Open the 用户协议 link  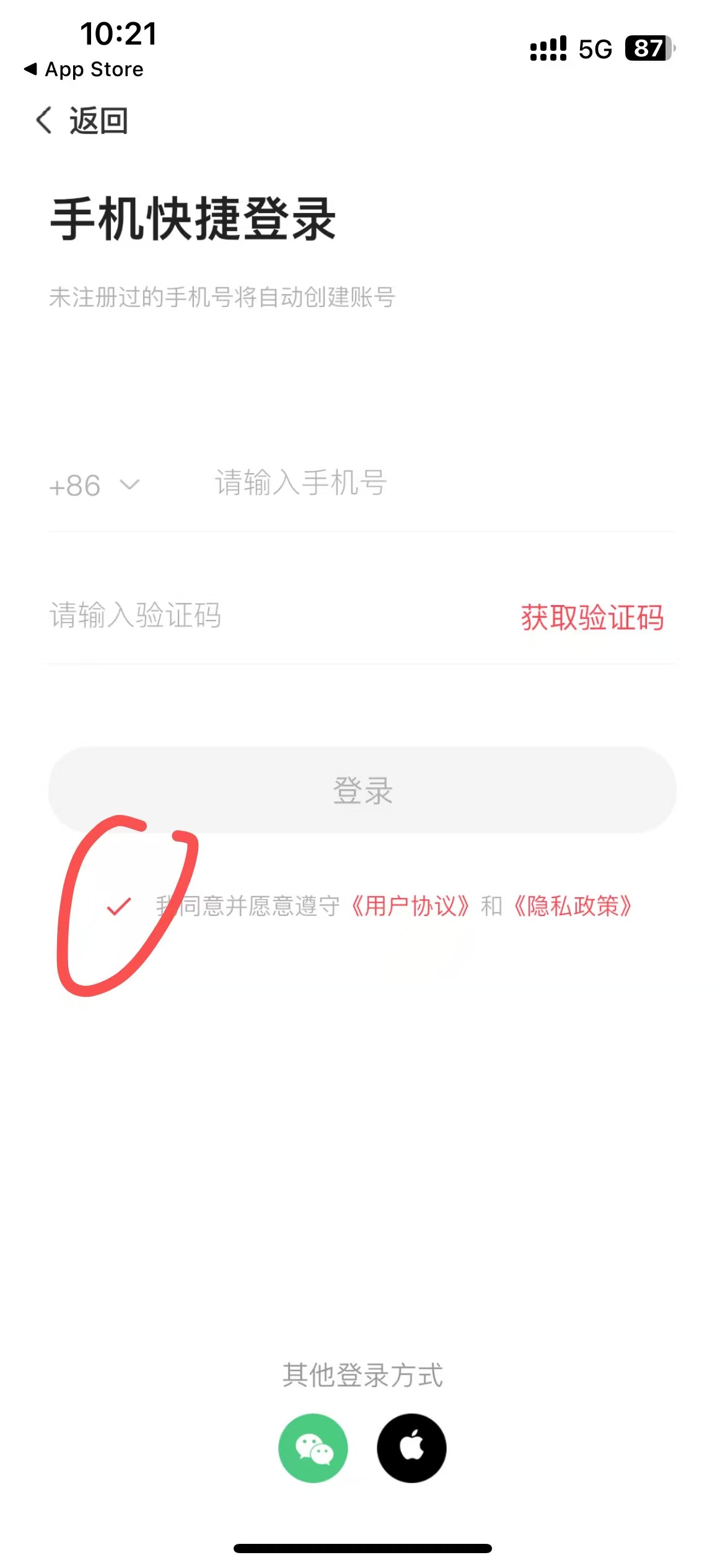click(x=410, y=906)
